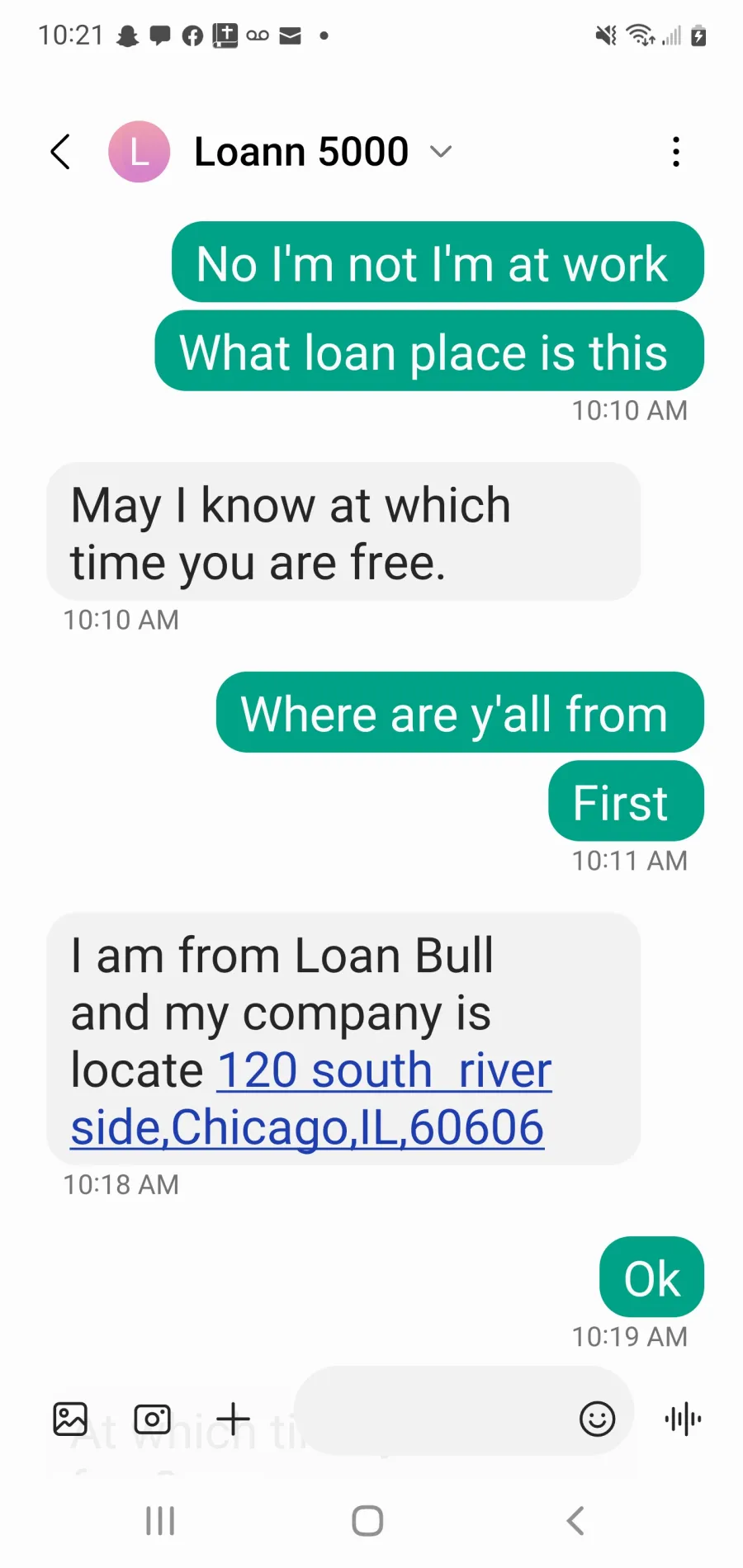Open the Chicago address link

coord(311,1098)
